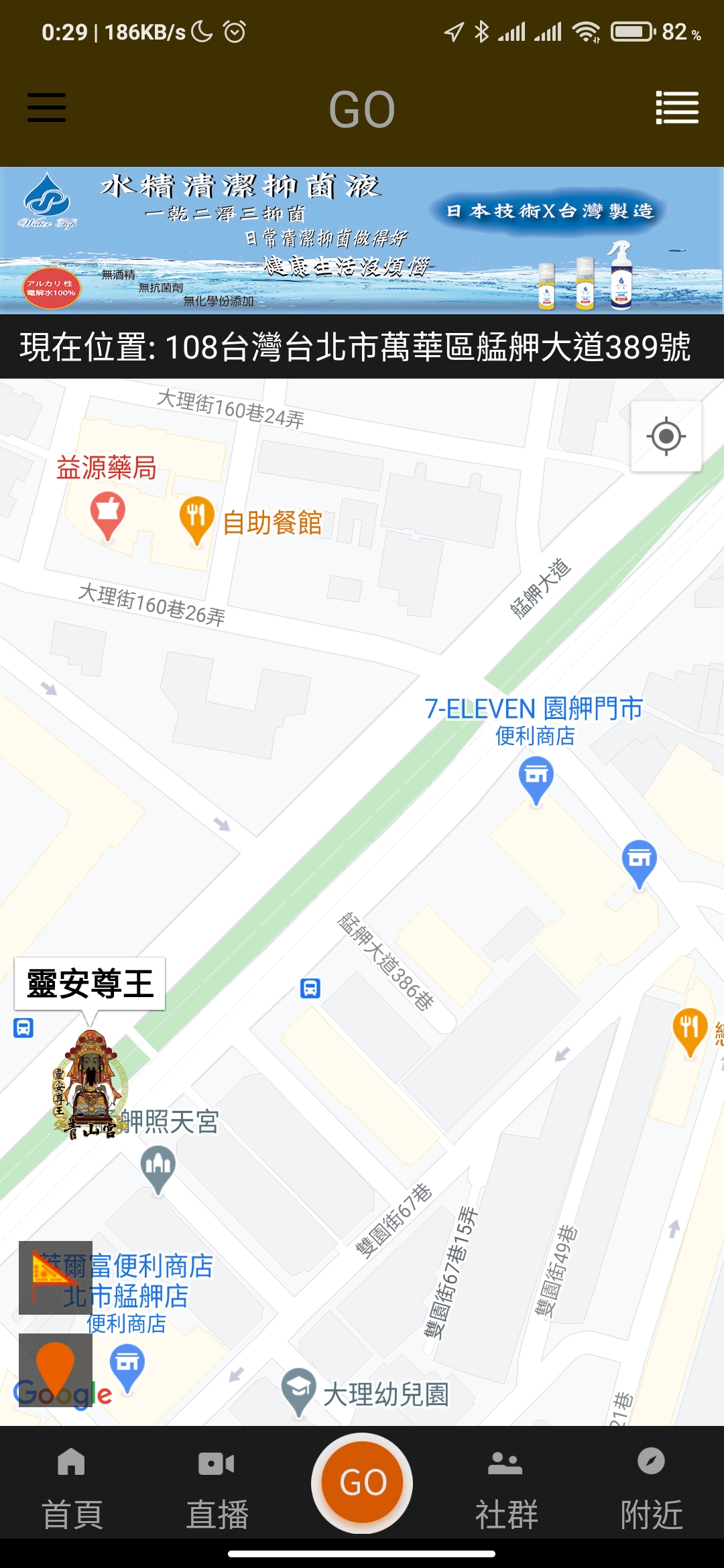Tap the orange location pin button
This screenshot has height=1568, width=724.
[x=55, y=1370]
